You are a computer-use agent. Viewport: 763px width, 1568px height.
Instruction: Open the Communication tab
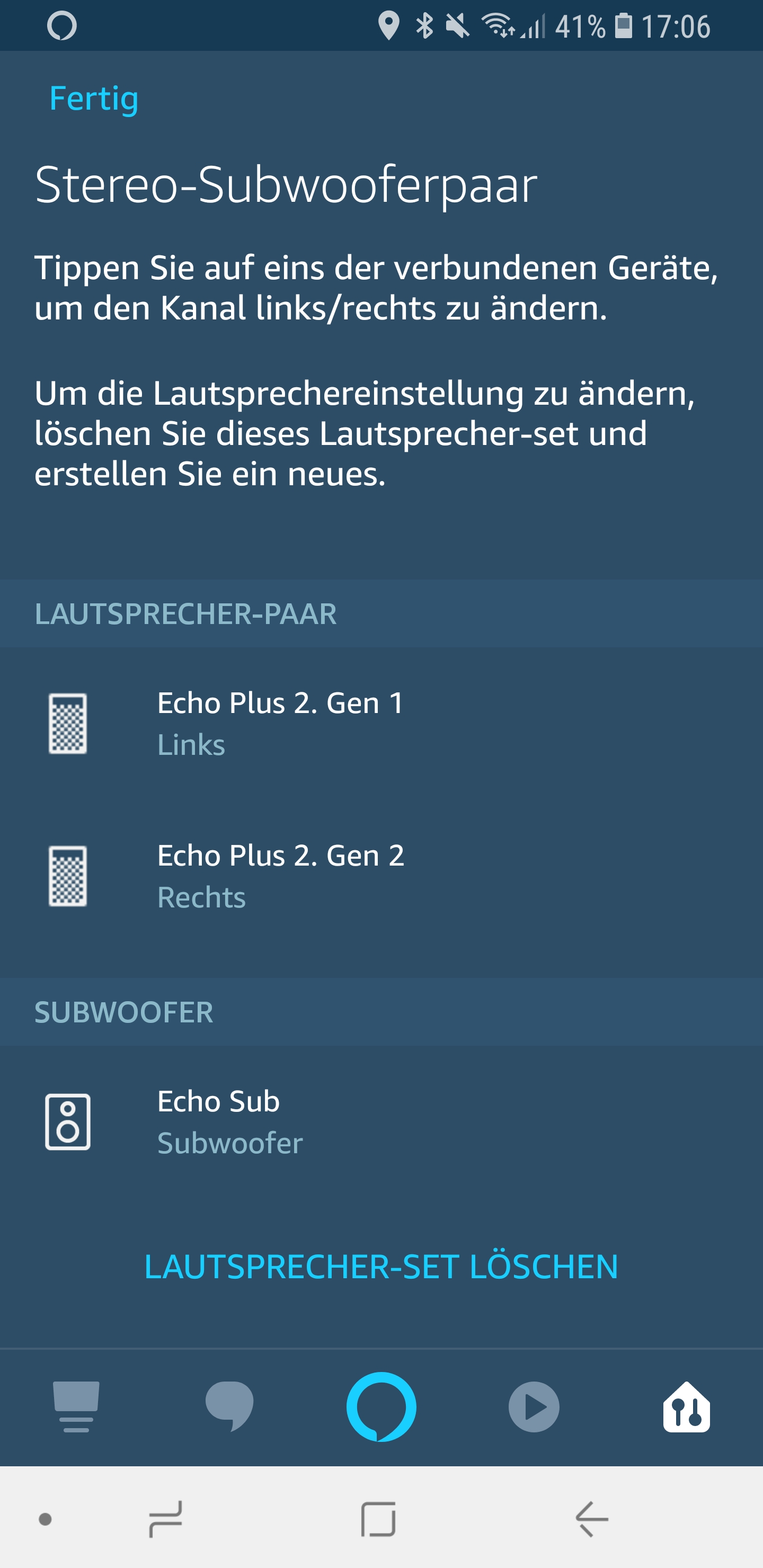tap(229, 1406)
